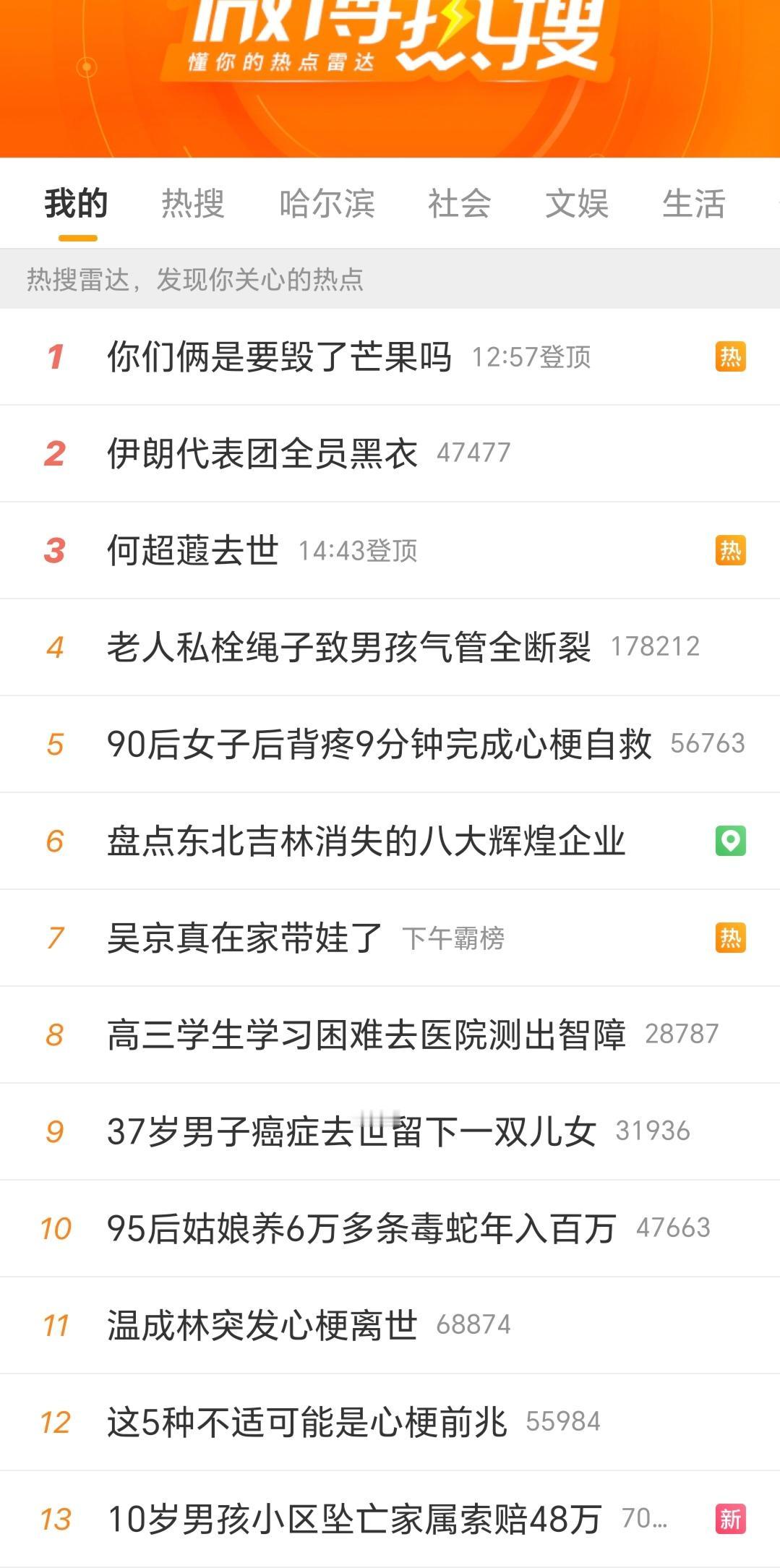
Task: Open the 文娱 tab
Action: tap(575, 205)
